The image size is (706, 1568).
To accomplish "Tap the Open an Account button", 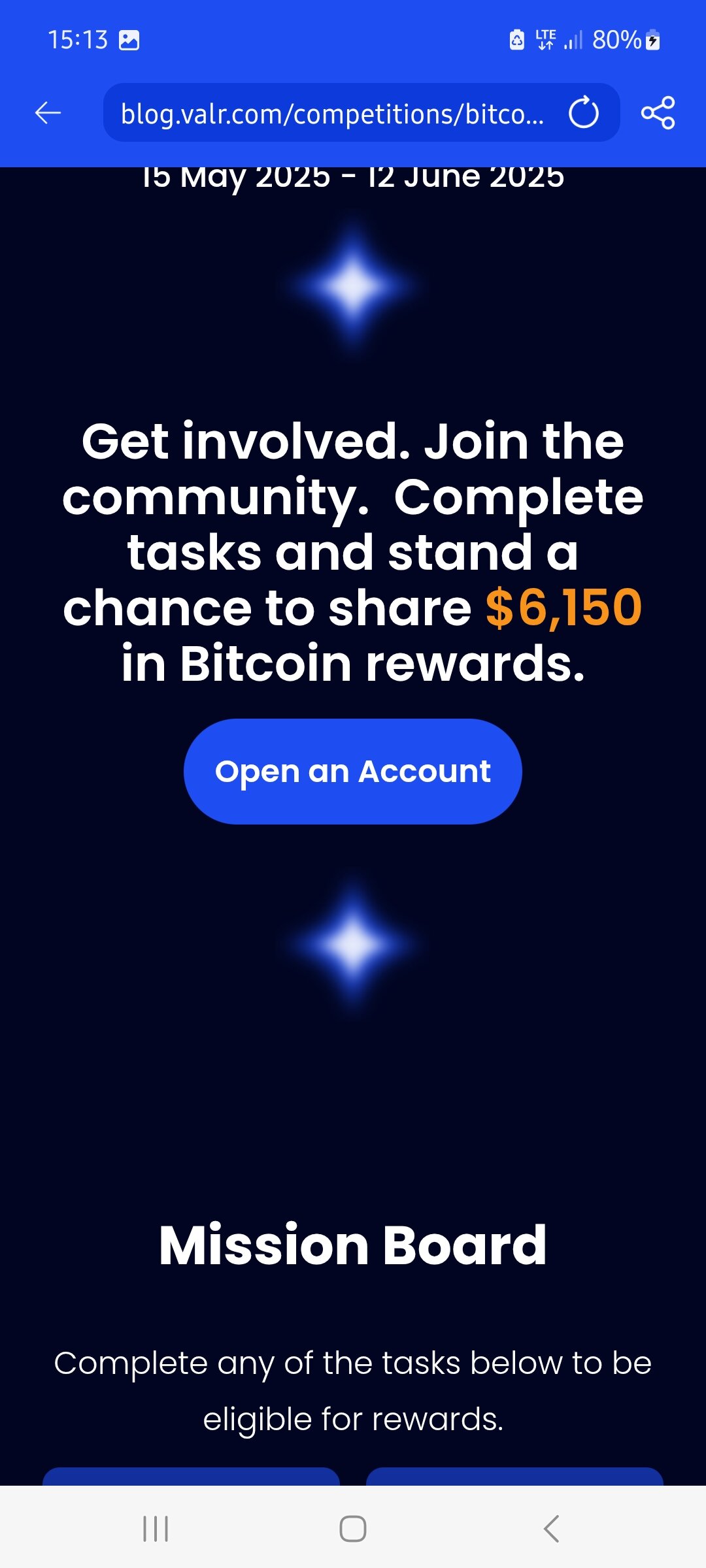I will (353, 772).
